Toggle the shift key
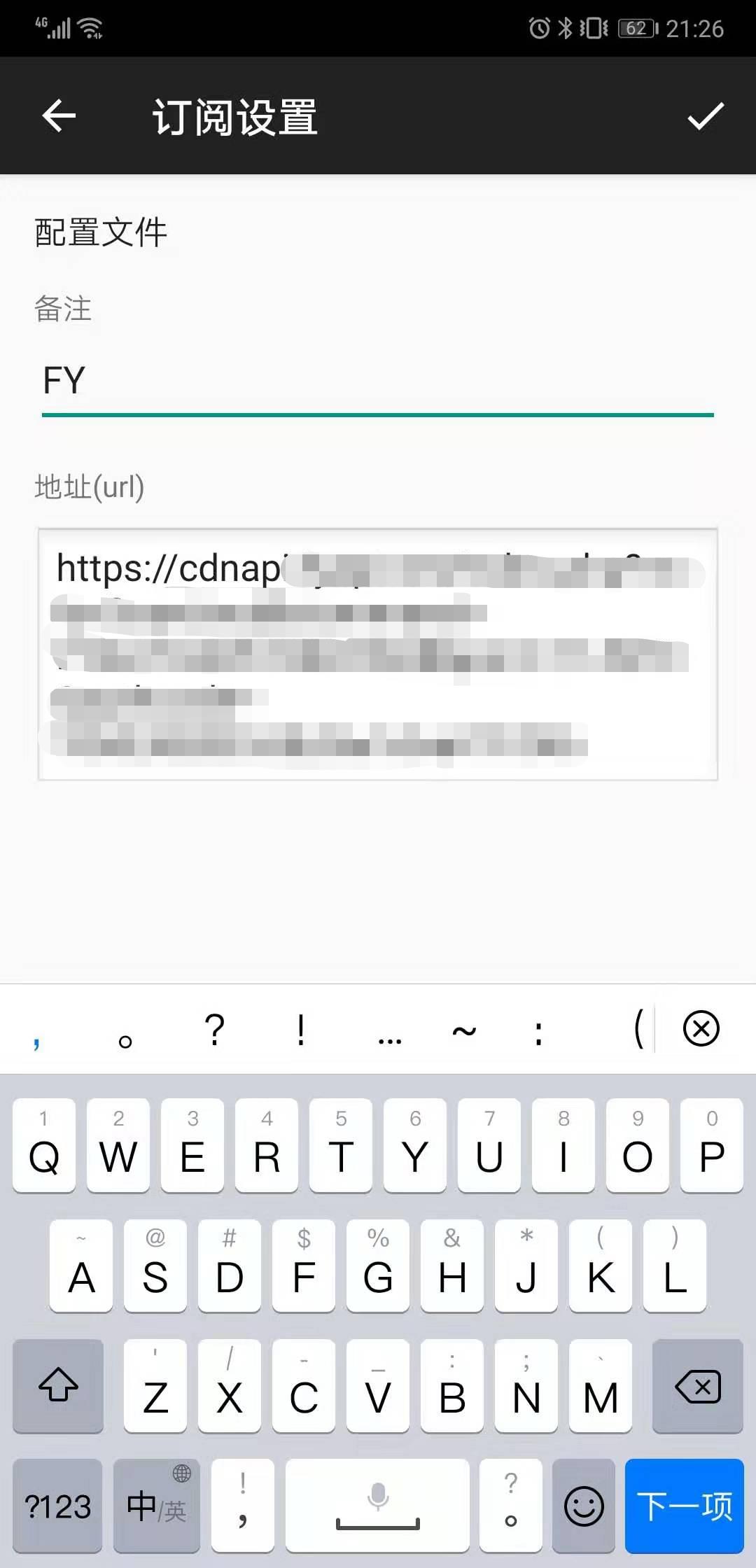Viewport: 756px width, 1568px height. [58, 1387]
